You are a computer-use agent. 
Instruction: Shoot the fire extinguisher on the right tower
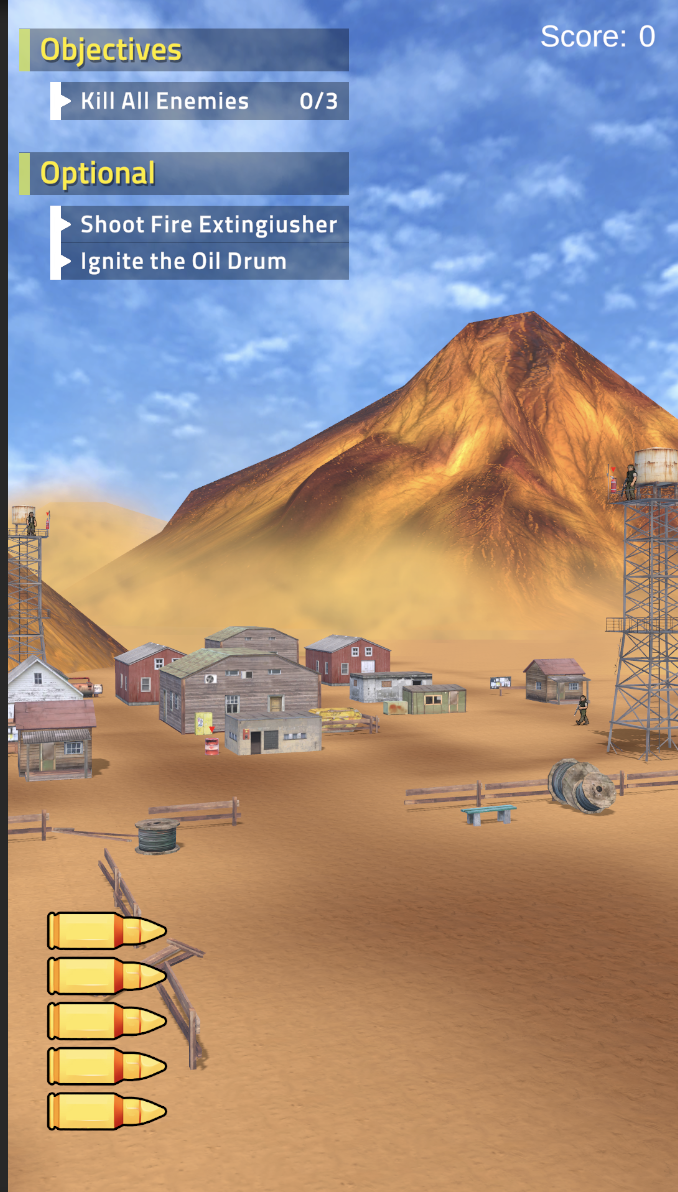coord(613,484)
